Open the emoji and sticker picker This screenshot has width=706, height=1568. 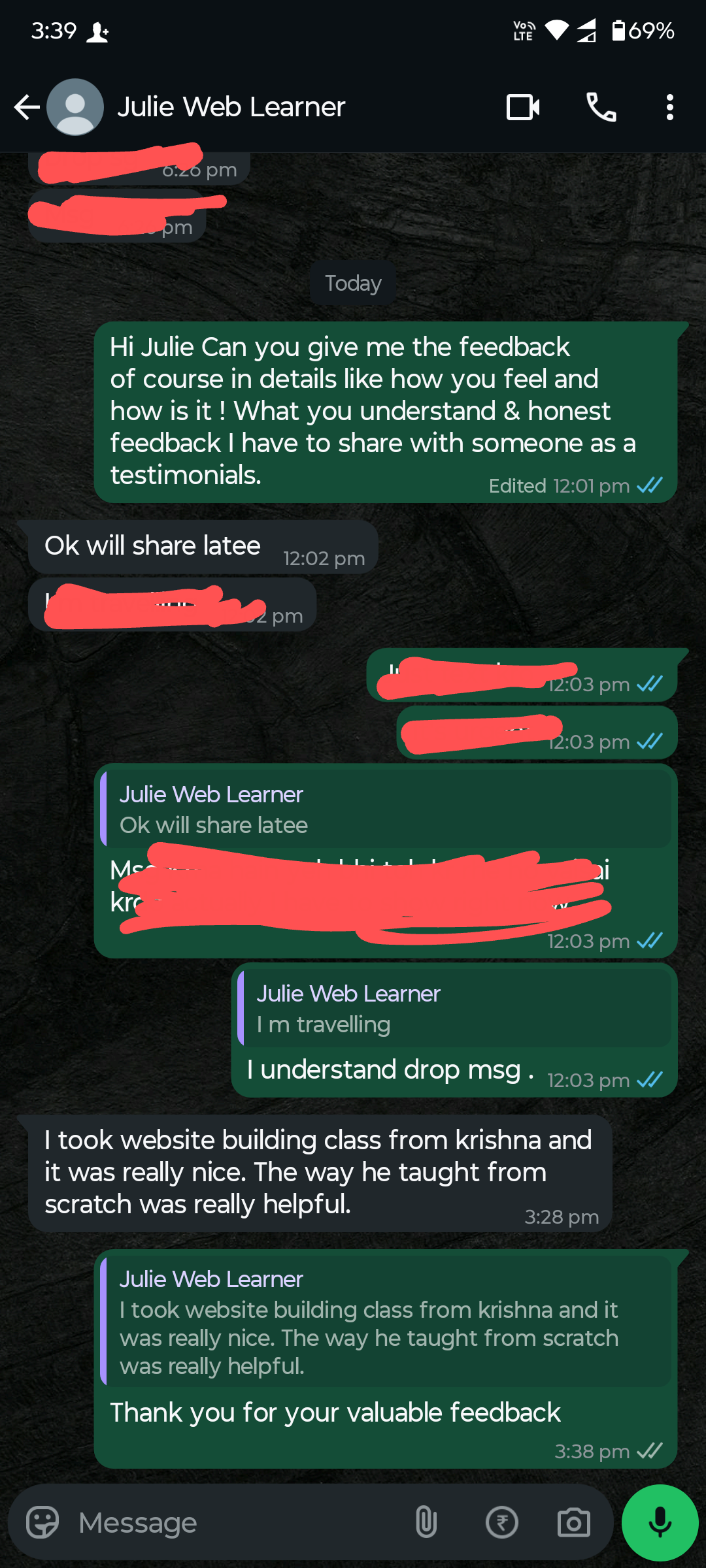click(42, 1522)
